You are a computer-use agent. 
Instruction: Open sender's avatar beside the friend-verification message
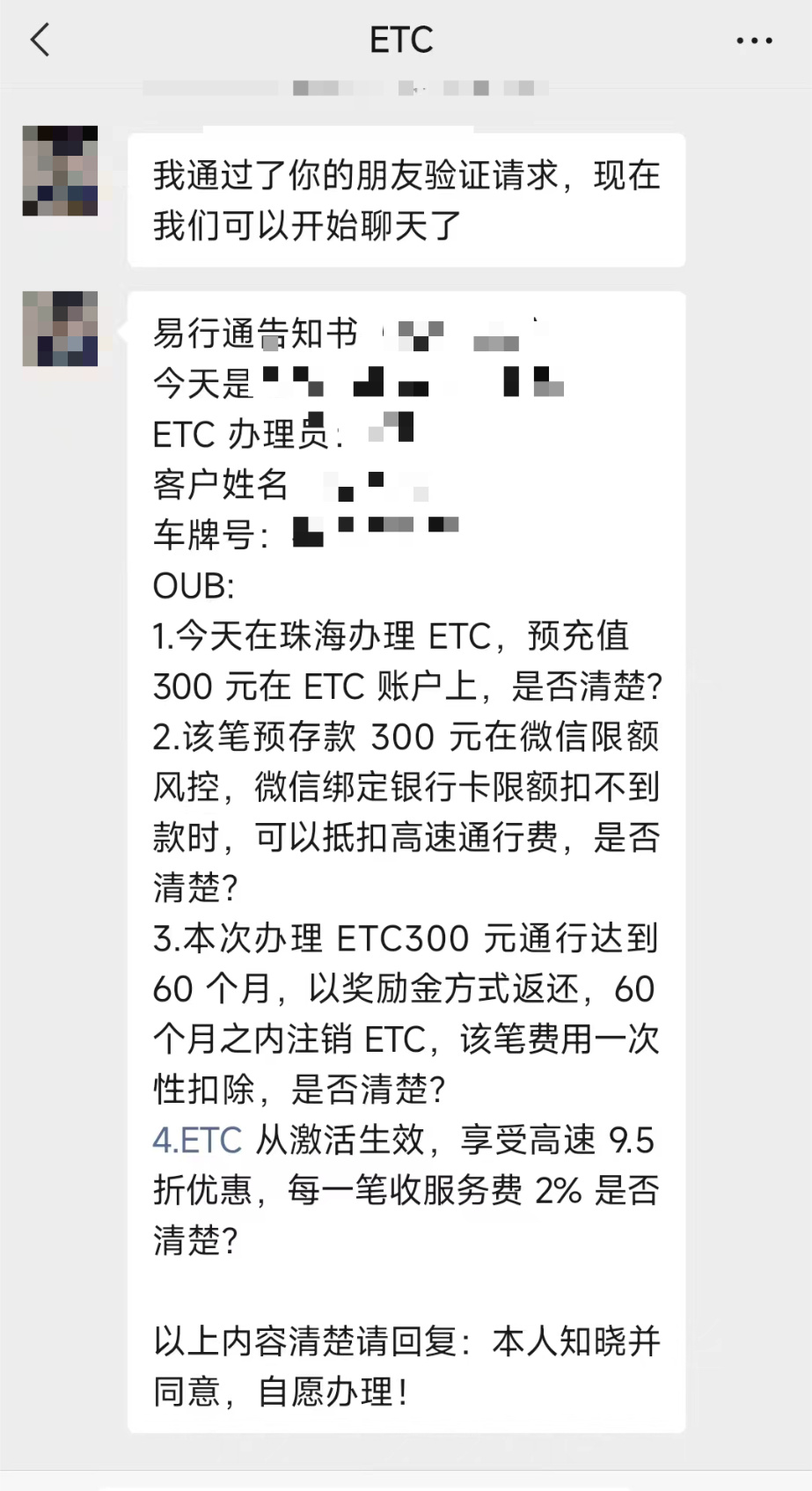click(x=60, y=171)
